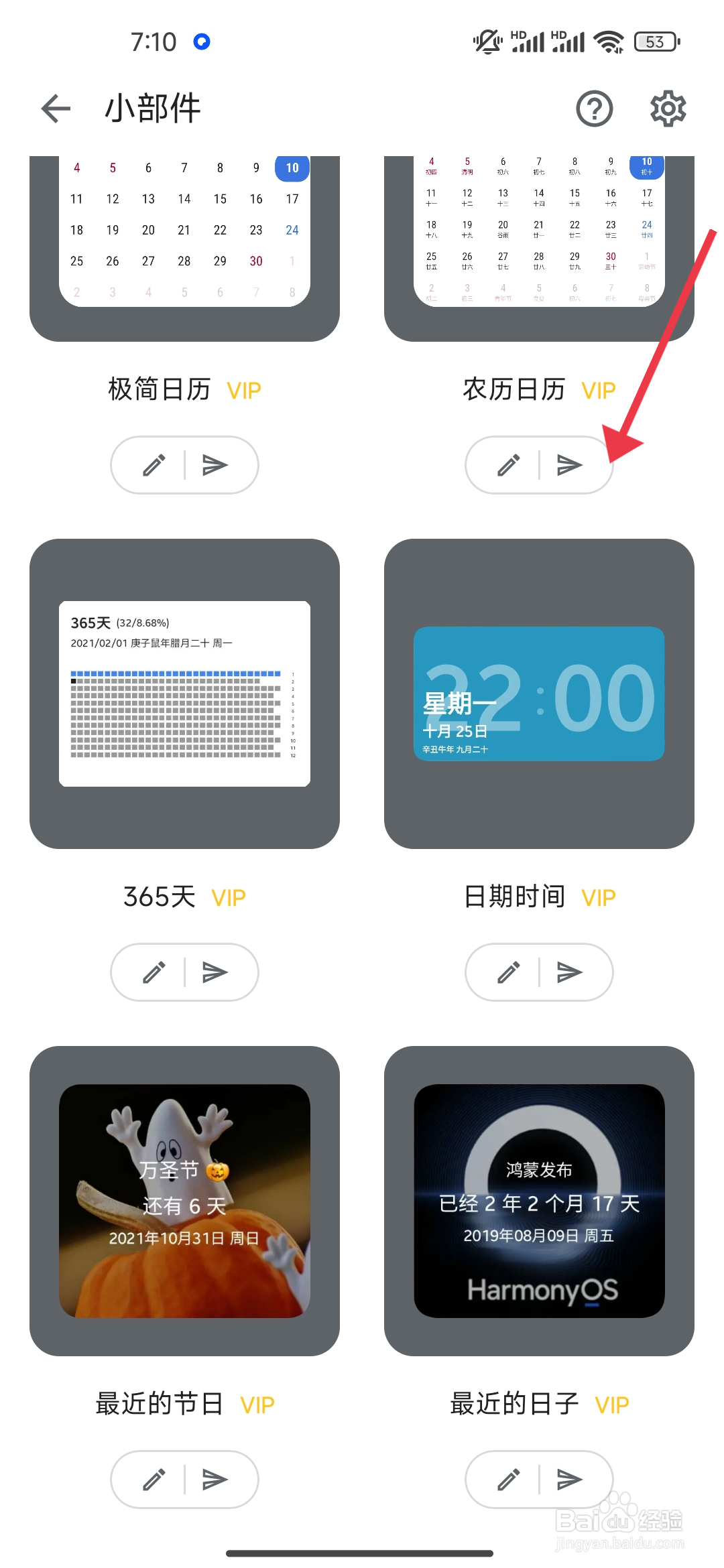Open the help question mark icon
Viewport: 724px width, 1568px height.
coord(595,109)
